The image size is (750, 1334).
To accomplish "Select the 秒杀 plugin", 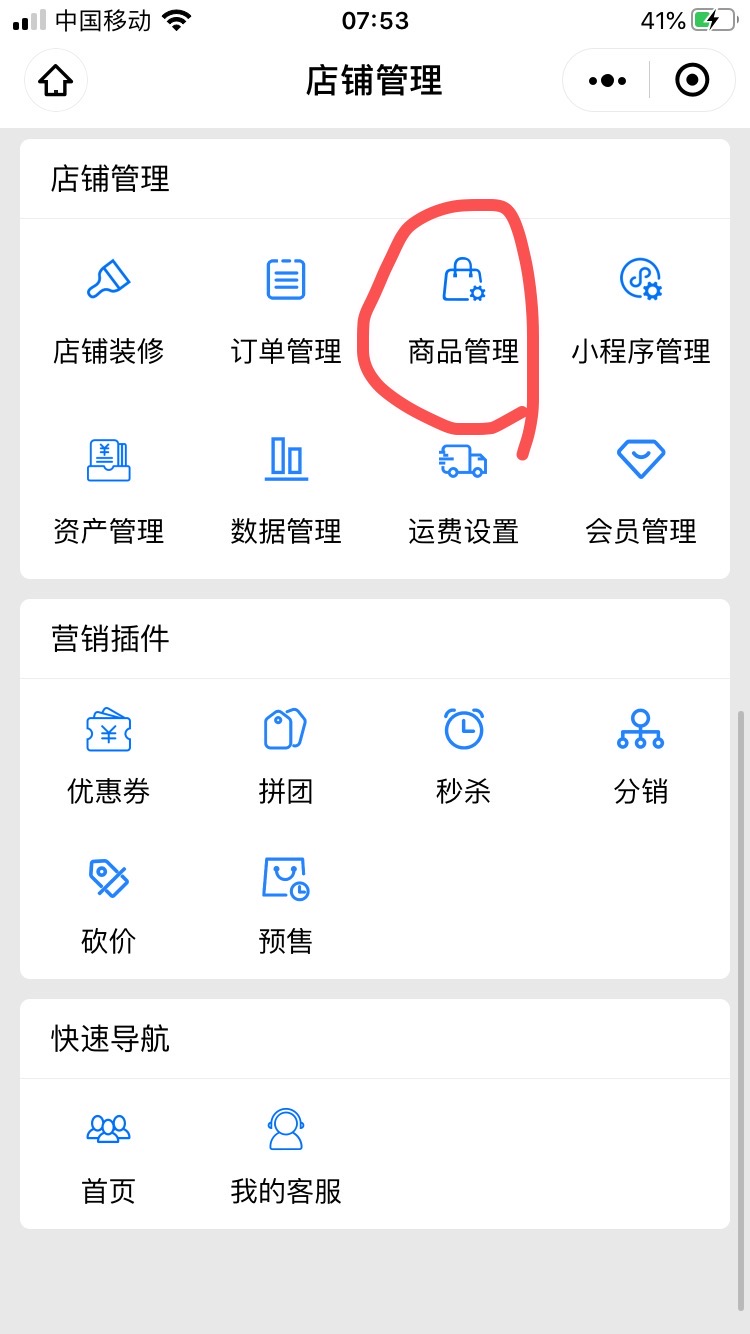I will (463, 756).
